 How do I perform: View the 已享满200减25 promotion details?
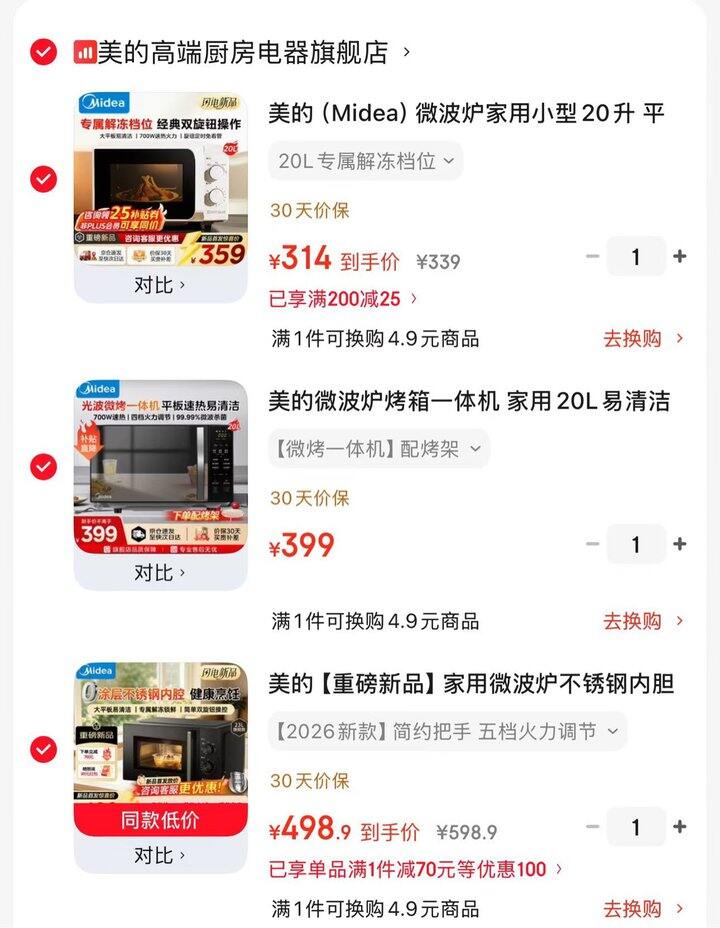click(343, 298)
